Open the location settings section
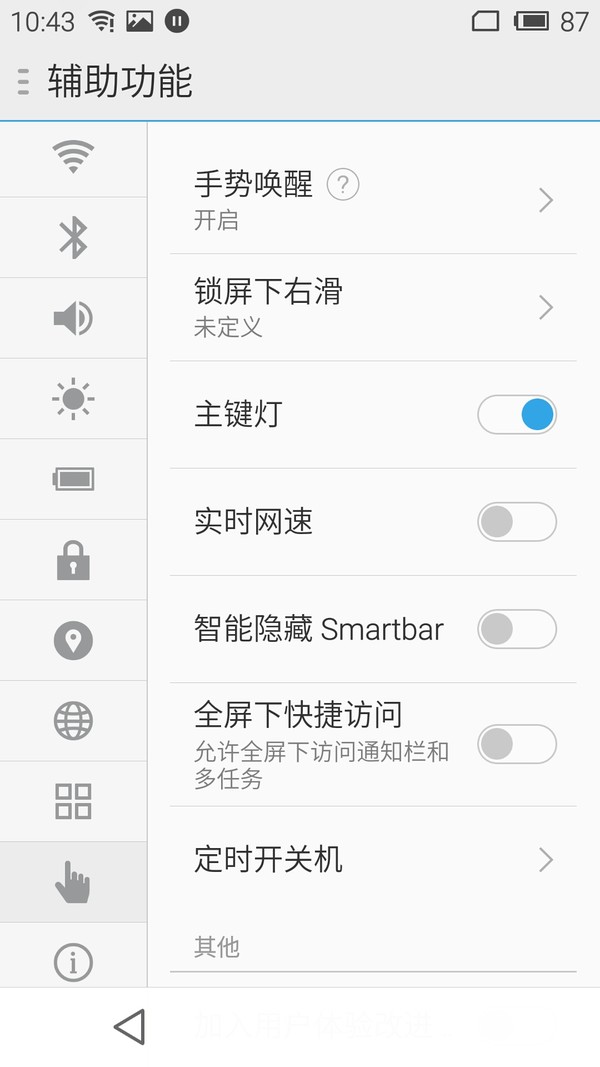 coord(73,640)
